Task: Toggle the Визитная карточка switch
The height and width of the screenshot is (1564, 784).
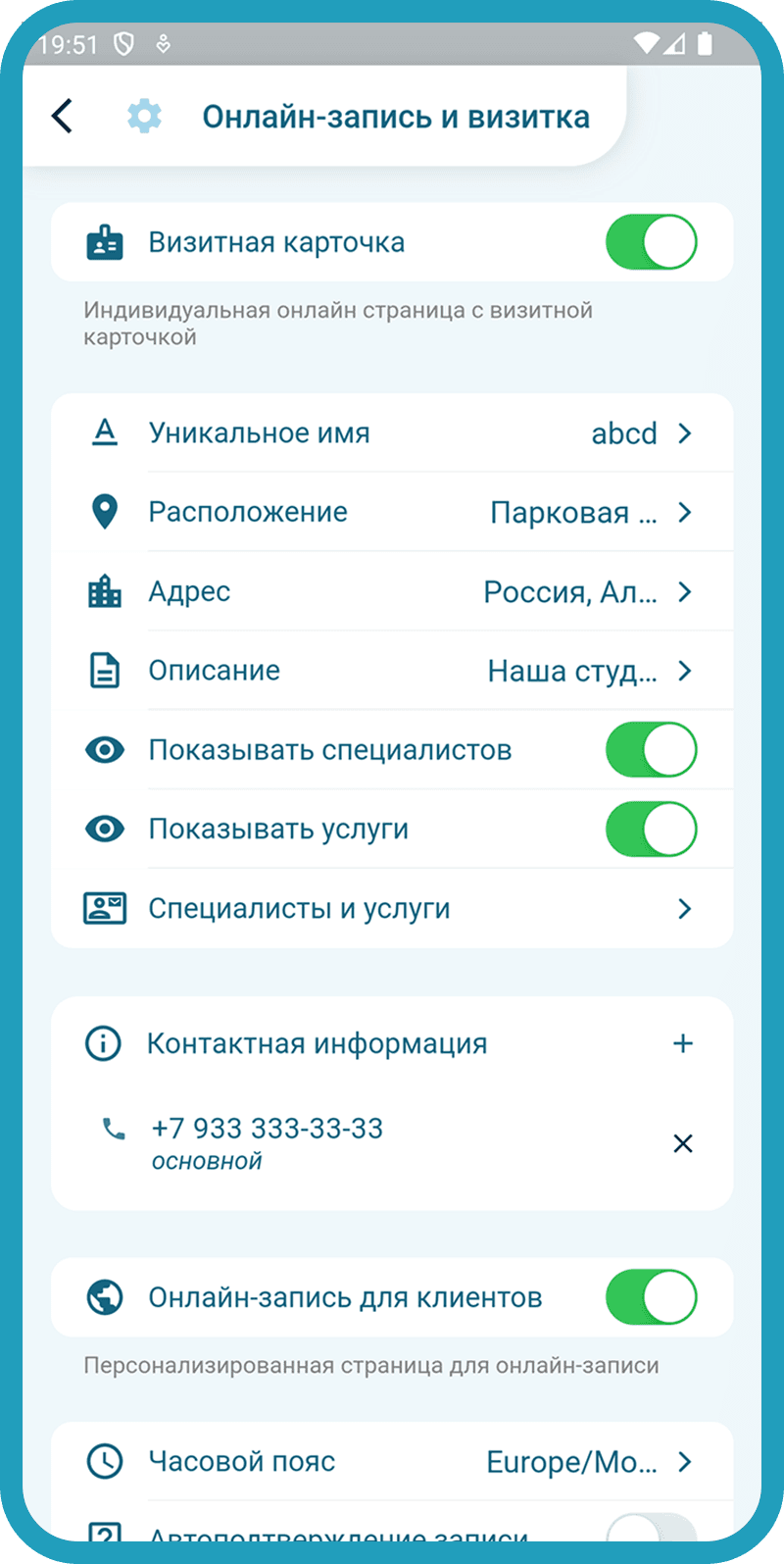Action: [x=651, y=242]
